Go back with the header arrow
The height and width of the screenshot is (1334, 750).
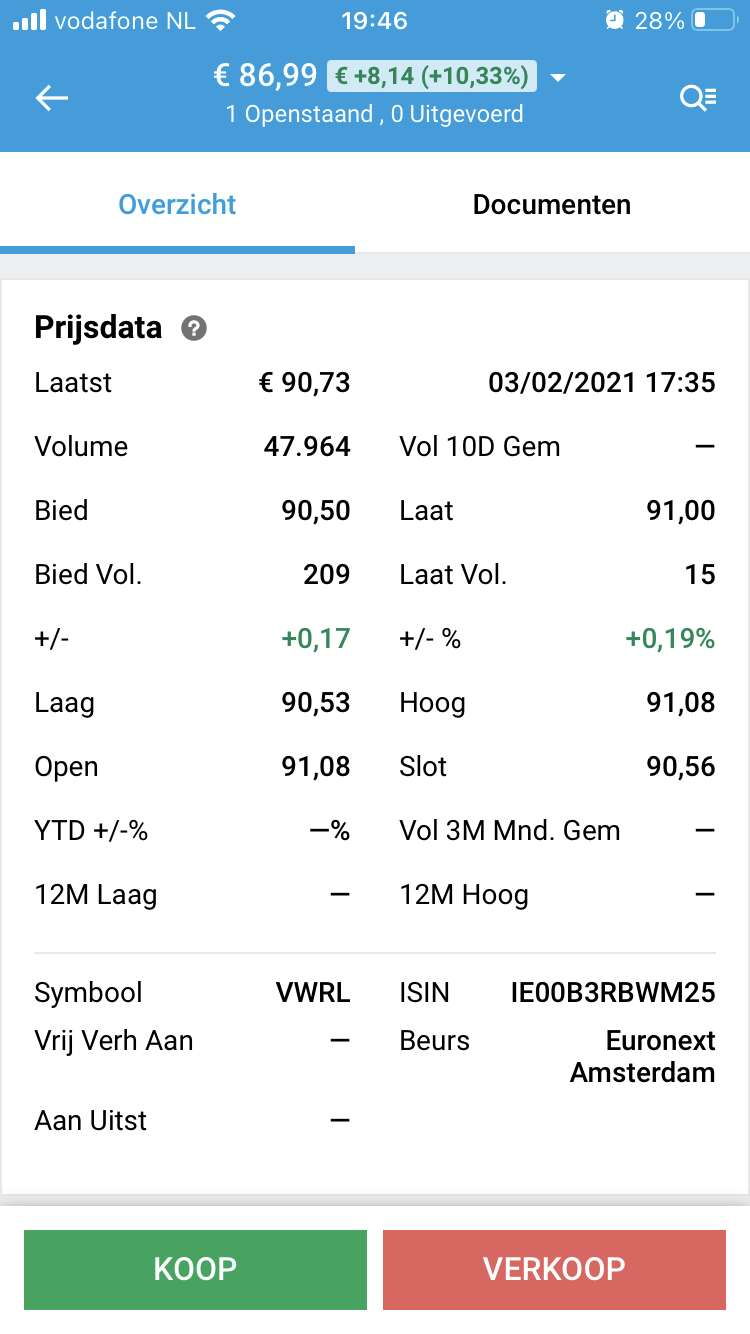(52, 97)
